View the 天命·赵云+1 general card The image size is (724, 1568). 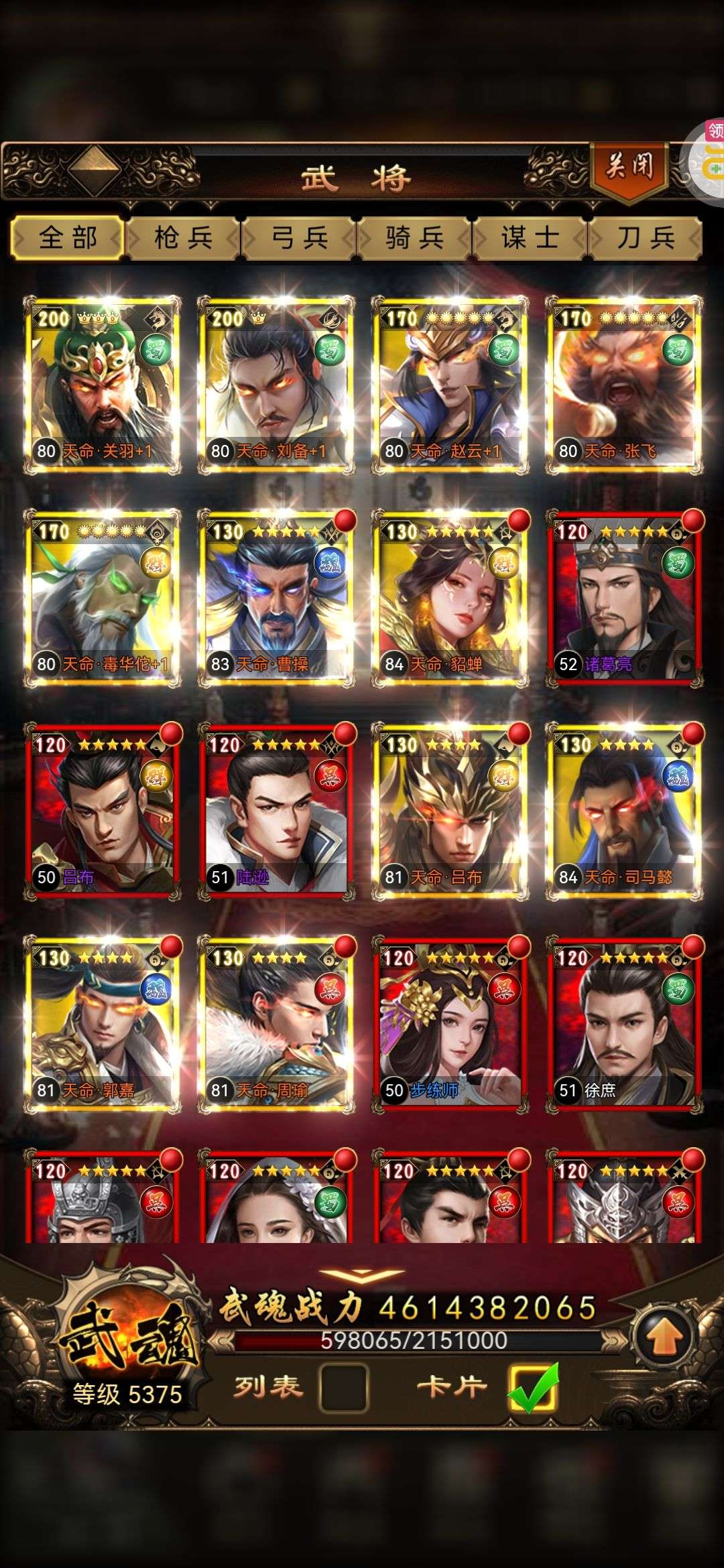click(450, 385)
